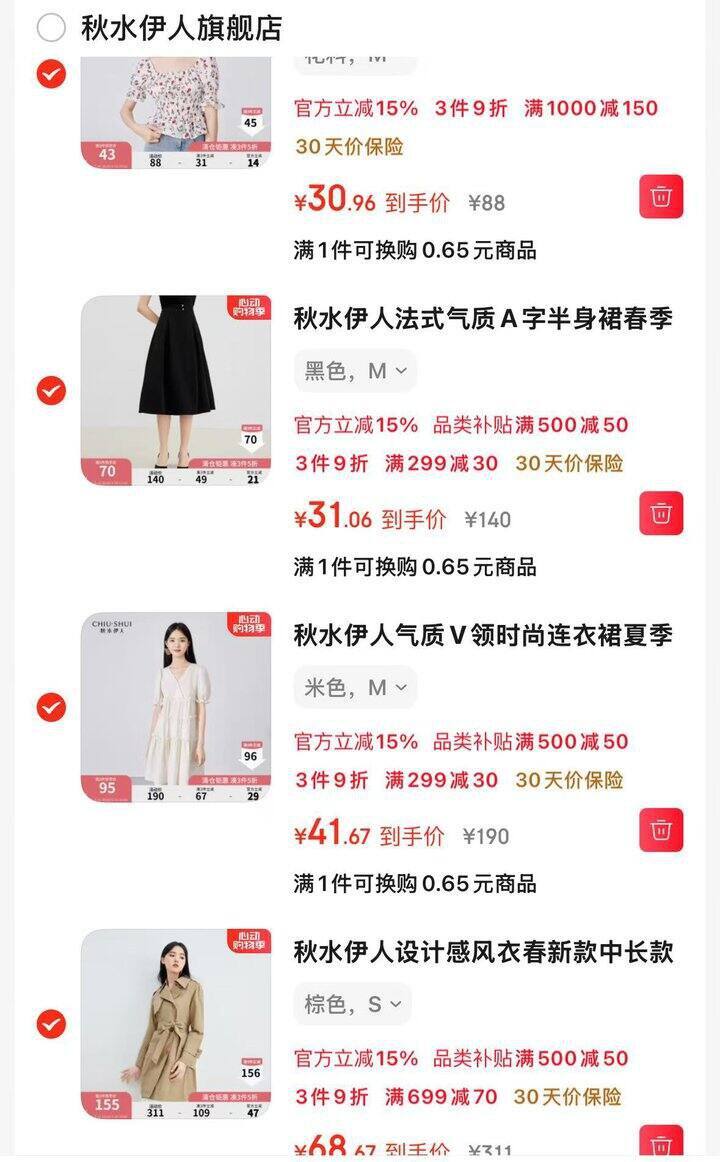Remove the ¥31.06 black skirt from cart
The image size is (720, 1162).
pos(661,513)
